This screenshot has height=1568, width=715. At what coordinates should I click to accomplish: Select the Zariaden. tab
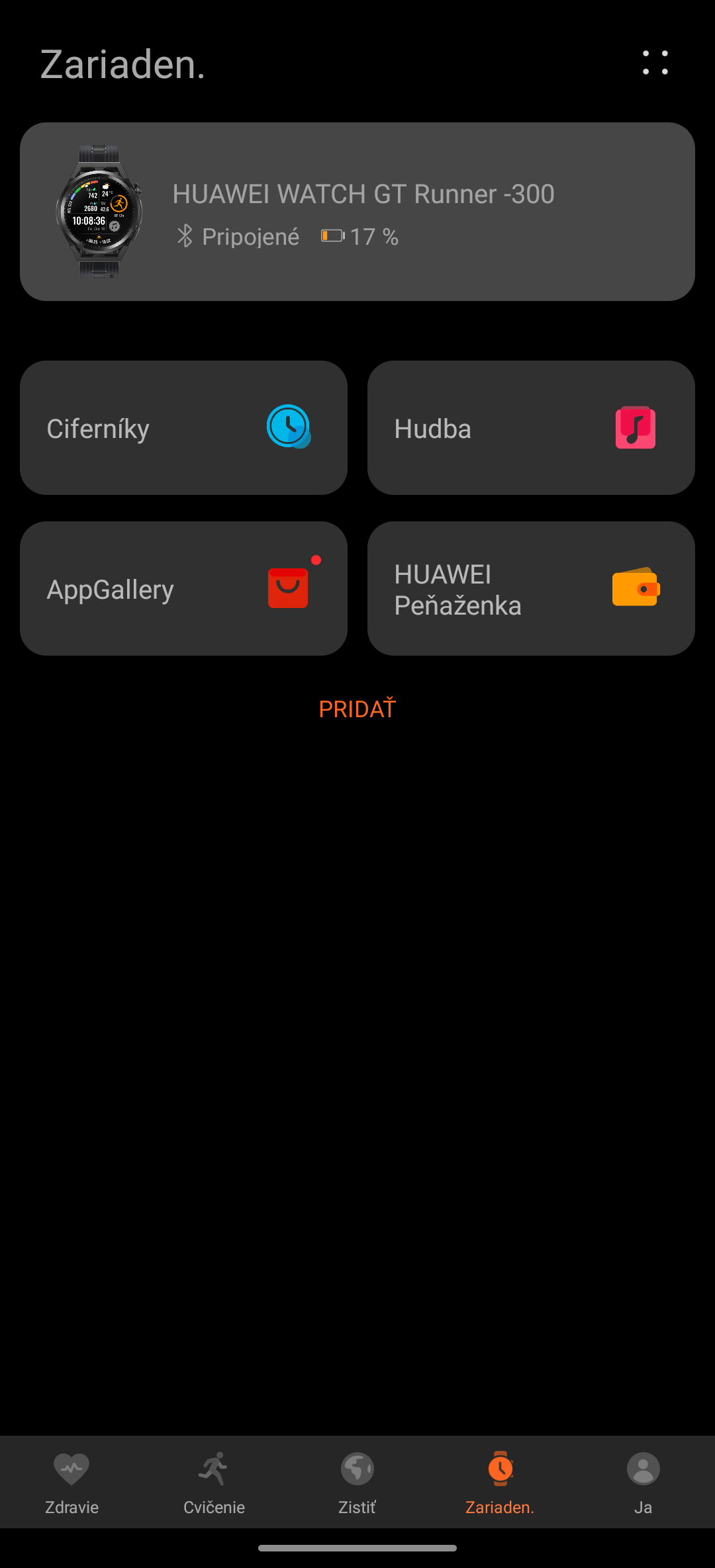tap(501, 1482)
